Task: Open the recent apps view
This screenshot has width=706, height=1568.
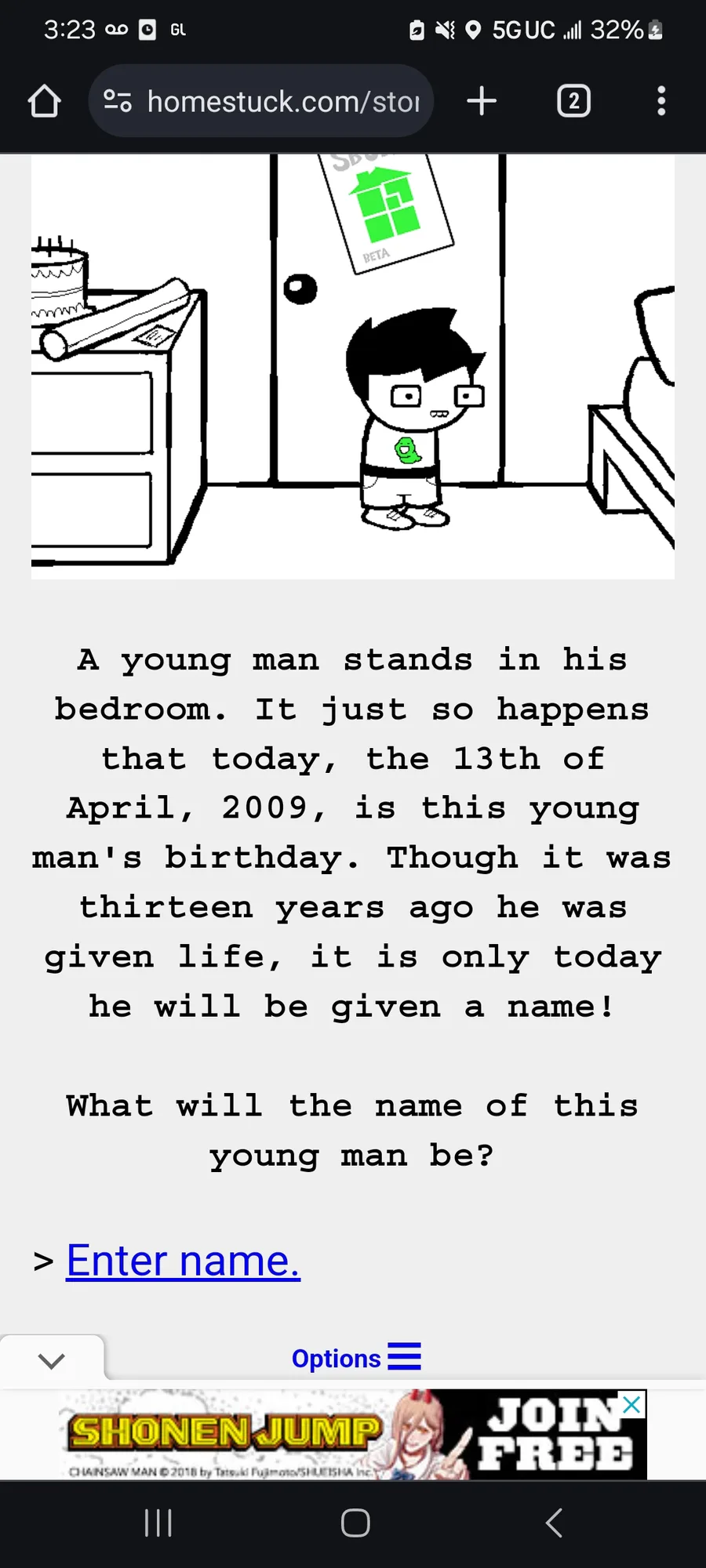Action: click(x=158, y=1523)
